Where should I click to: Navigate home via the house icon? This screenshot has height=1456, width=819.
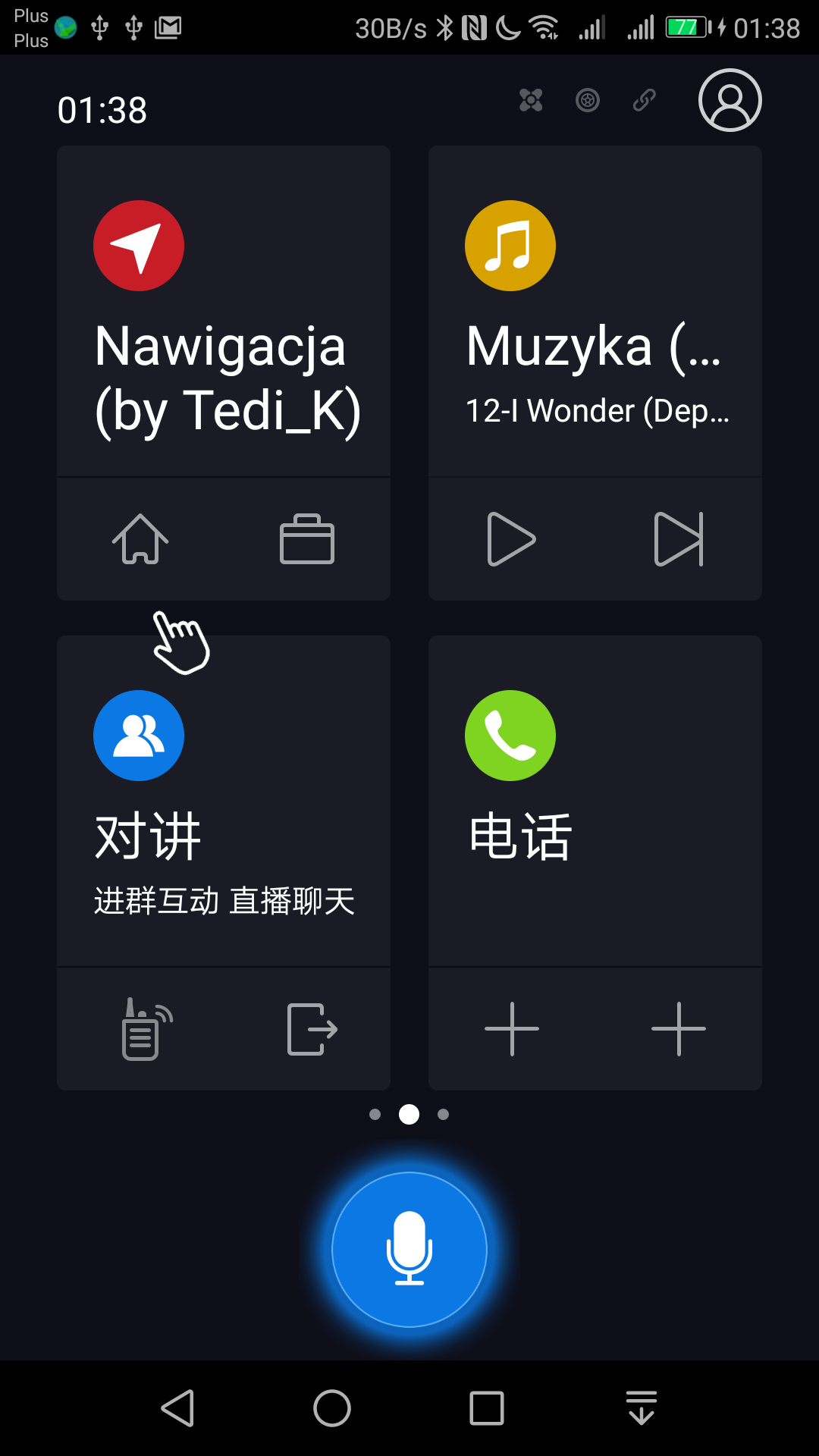[140, 539]
